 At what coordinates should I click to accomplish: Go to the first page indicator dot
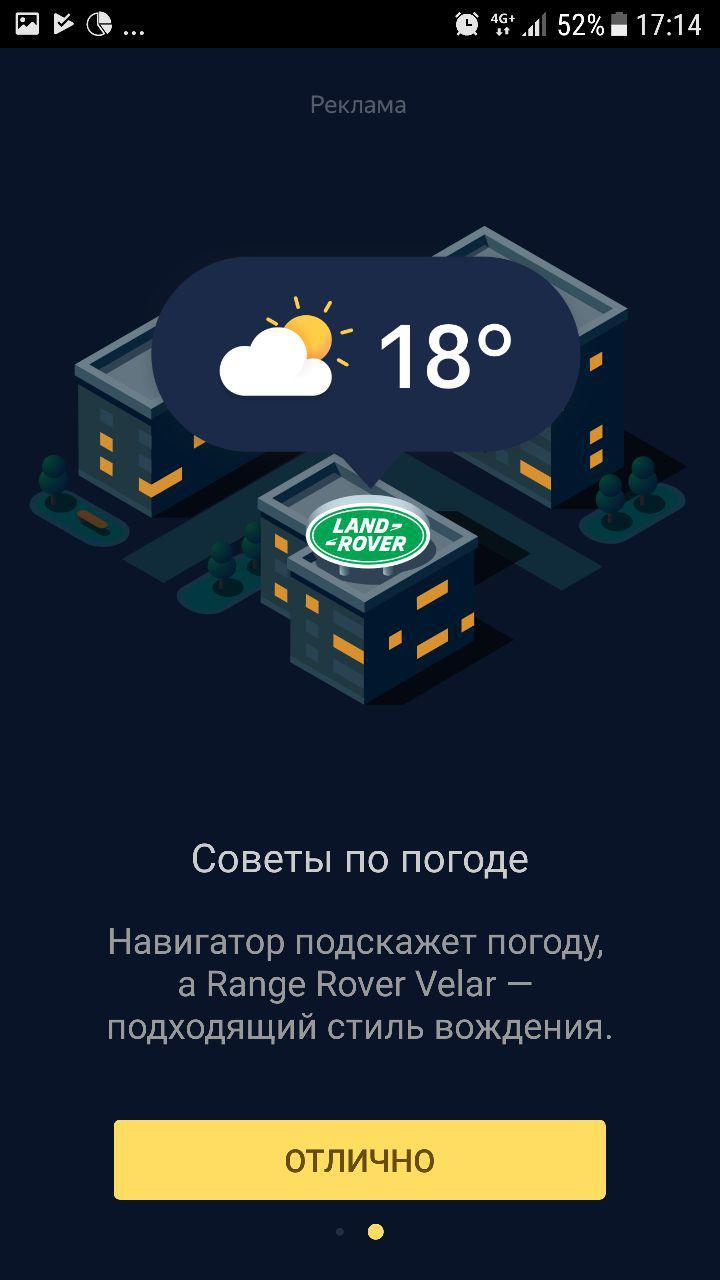(x=340, y=1232)
